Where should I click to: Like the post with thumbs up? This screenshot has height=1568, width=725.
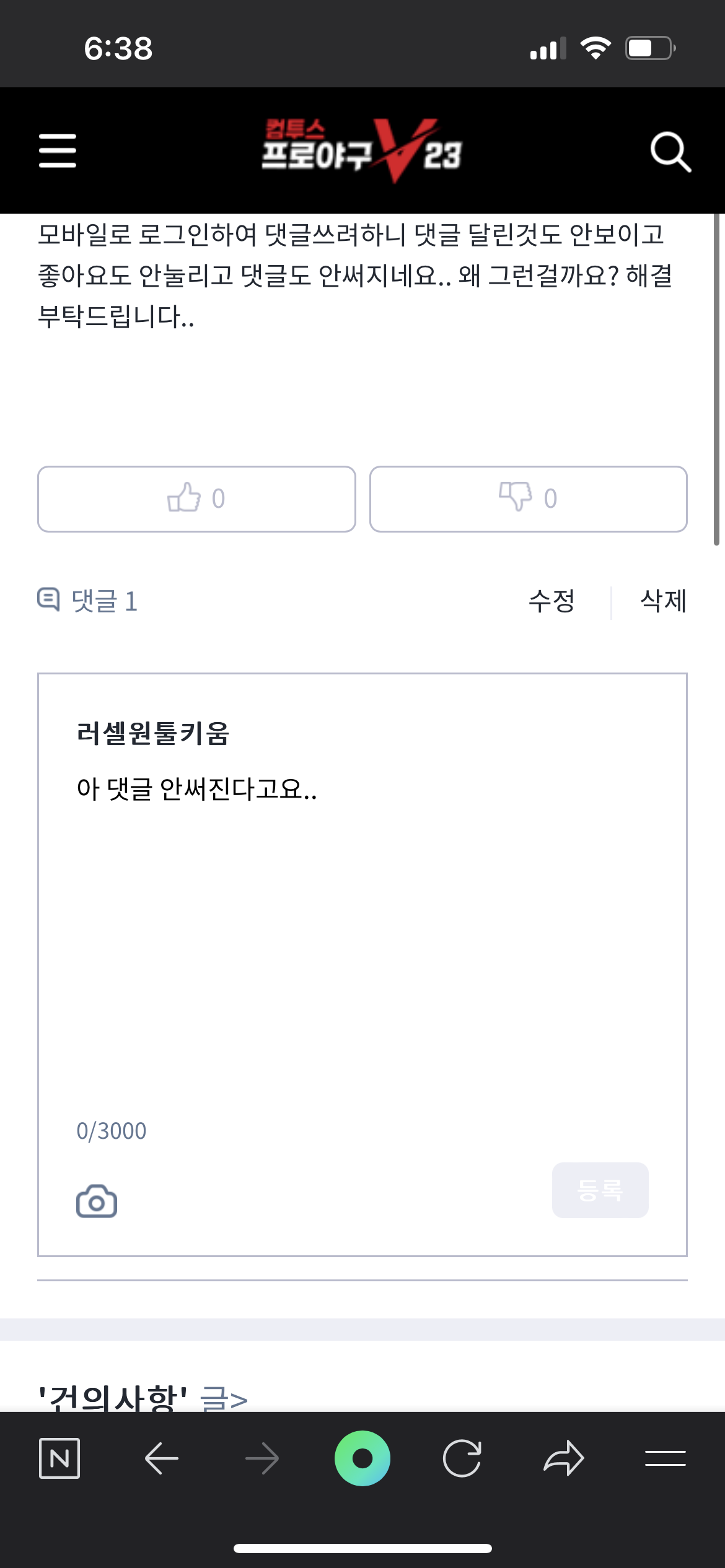point(196,499)
